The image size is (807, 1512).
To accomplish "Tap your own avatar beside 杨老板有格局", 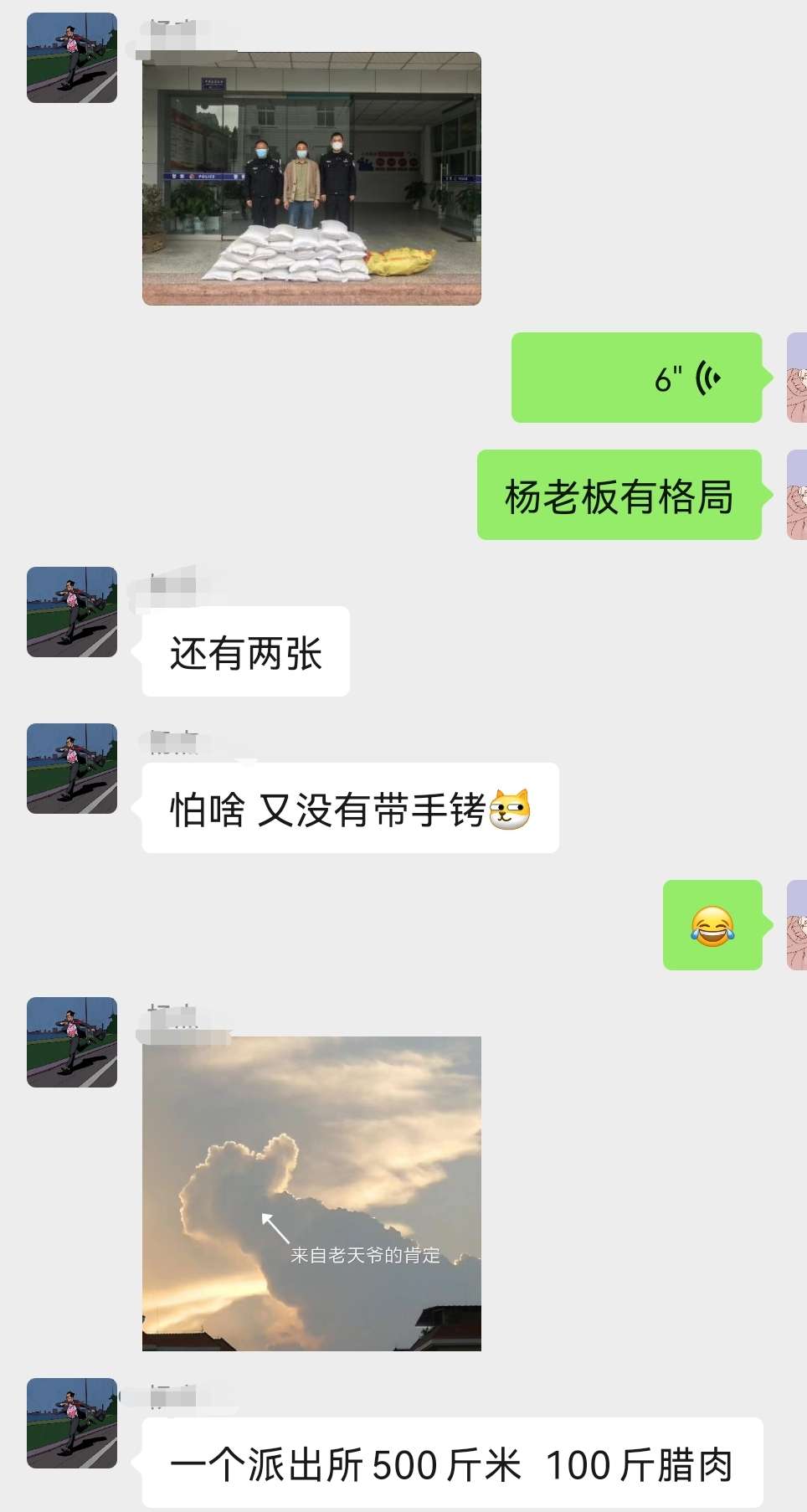I will point(796,495).
